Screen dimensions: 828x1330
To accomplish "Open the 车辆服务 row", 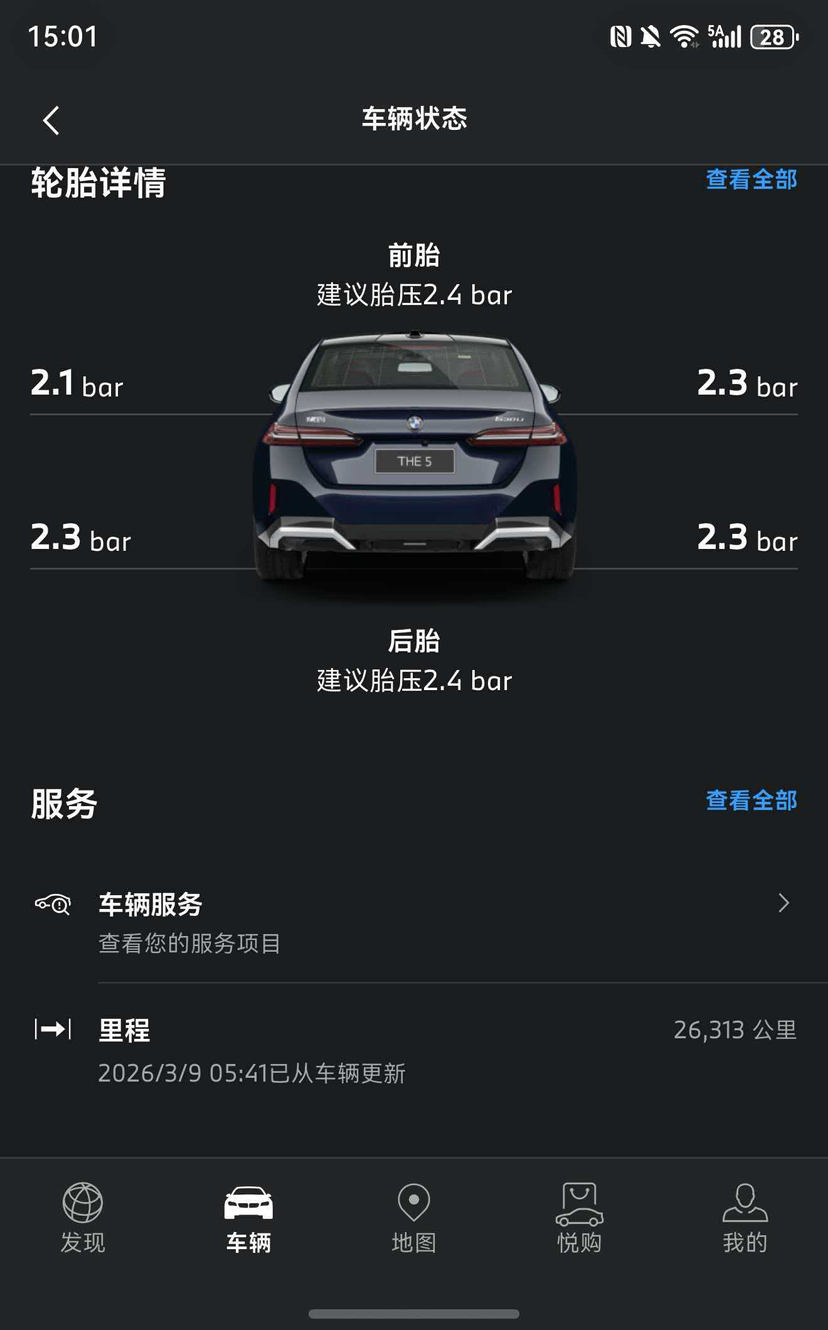I will [x=414, y=921].
